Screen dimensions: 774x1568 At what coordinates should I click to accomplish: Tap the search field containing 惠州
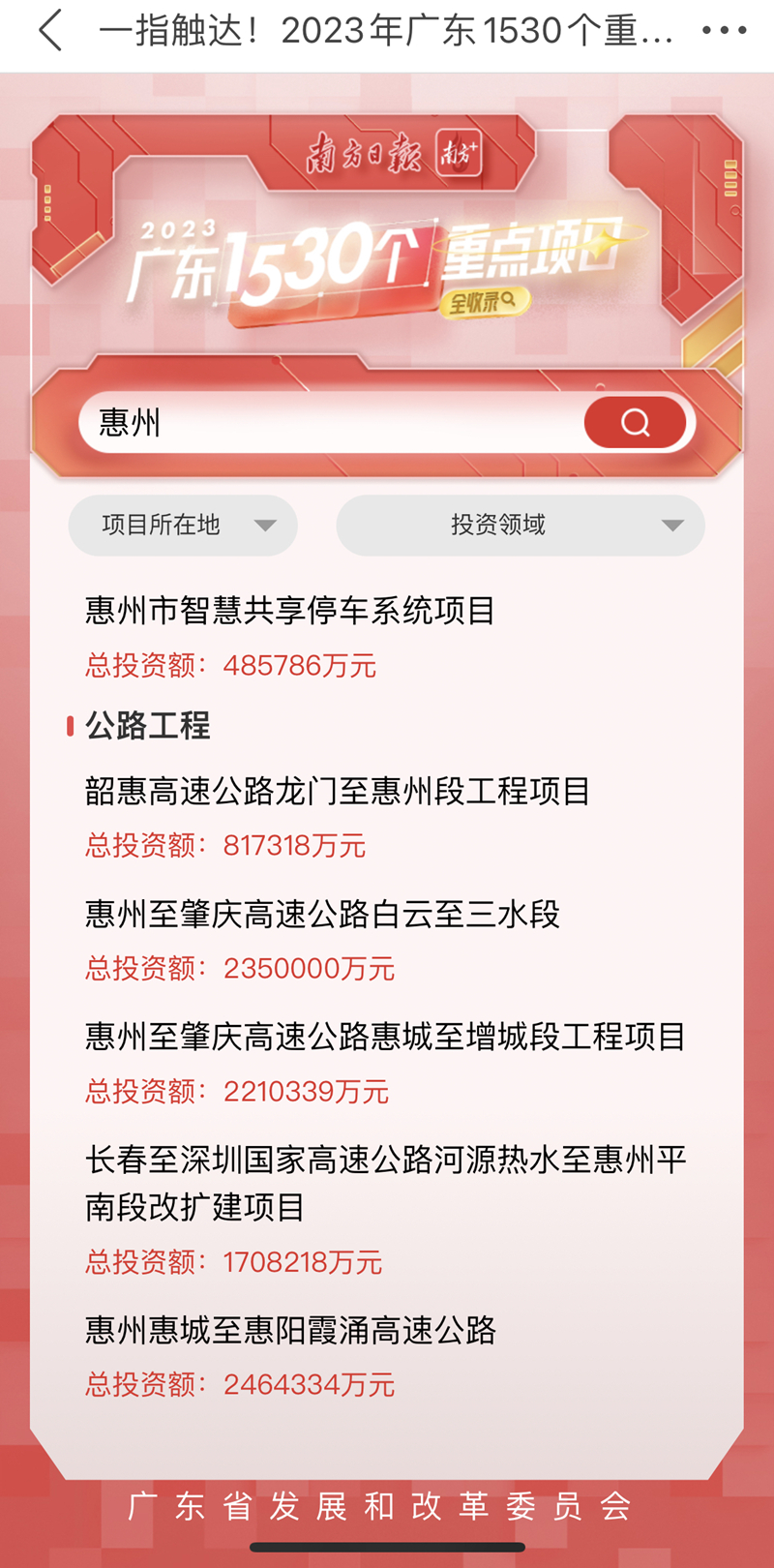pyautogui.click(x=329, y=423)
